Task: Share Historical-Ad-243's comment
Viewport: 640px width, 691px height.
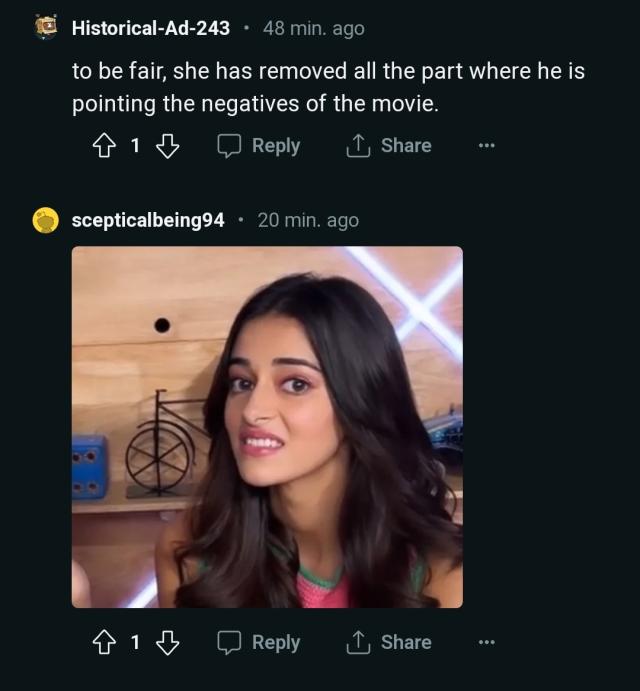Action: [388, 146]
